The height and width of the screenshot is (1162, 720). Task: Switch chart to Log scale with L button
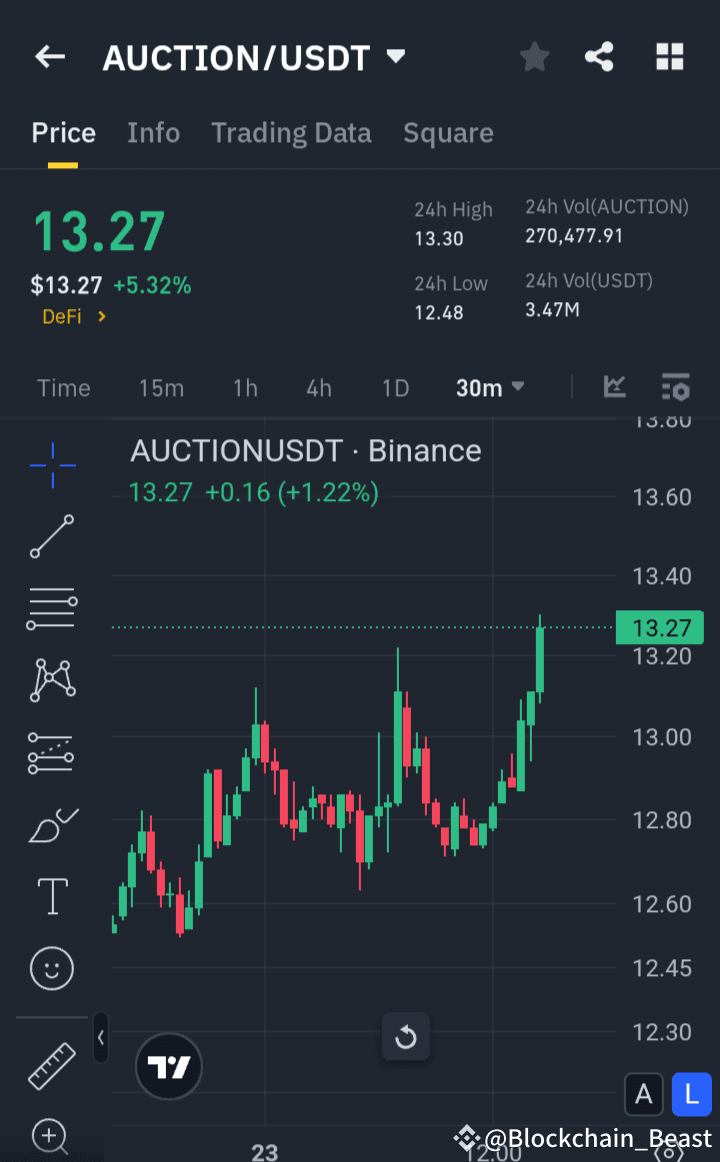click(692, 1094)
